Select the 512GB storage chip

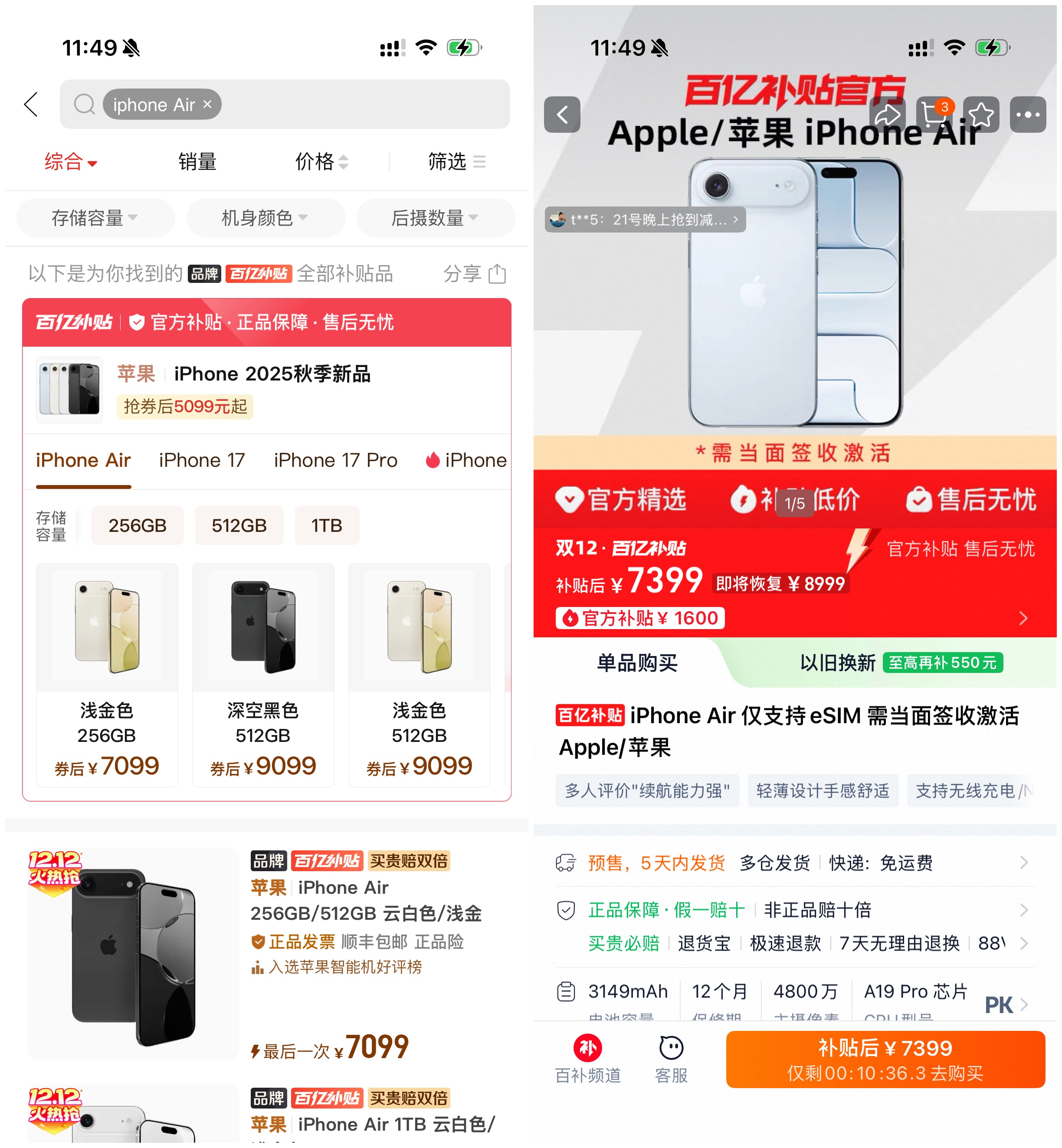pyautogui.click(x=239, y=525)
